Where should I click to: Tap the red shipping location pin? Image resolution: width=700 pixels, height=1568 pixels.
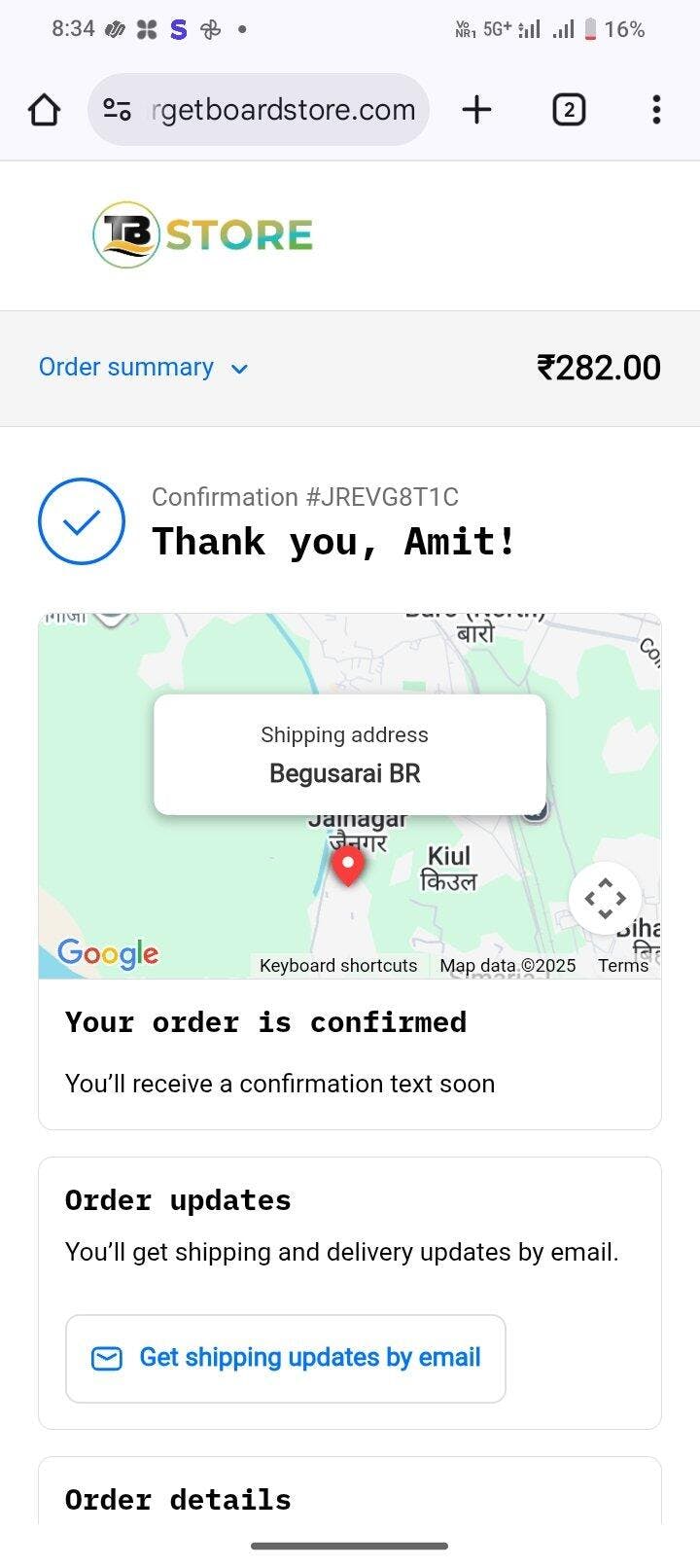coord(348,865)
